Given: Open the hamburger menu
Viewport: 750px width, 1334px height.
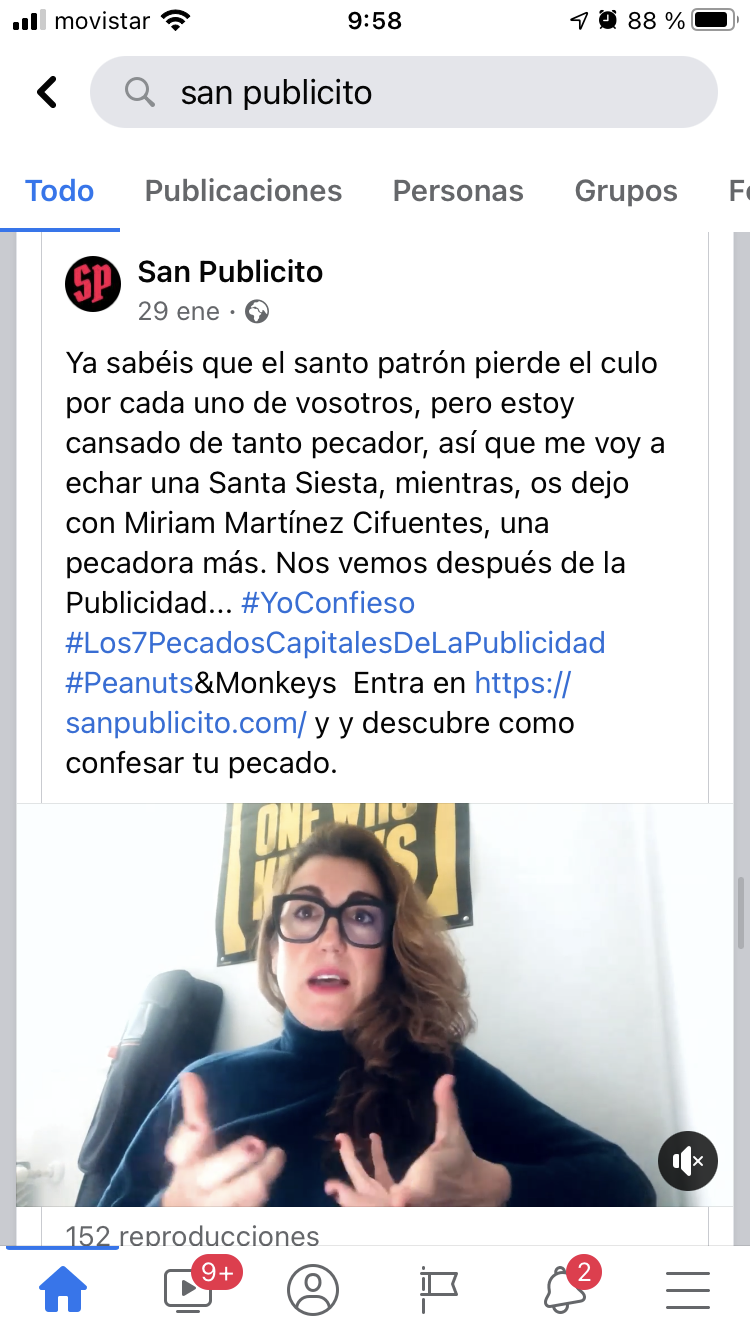Looking at the screenshot, I should (x=688, y=1290).
